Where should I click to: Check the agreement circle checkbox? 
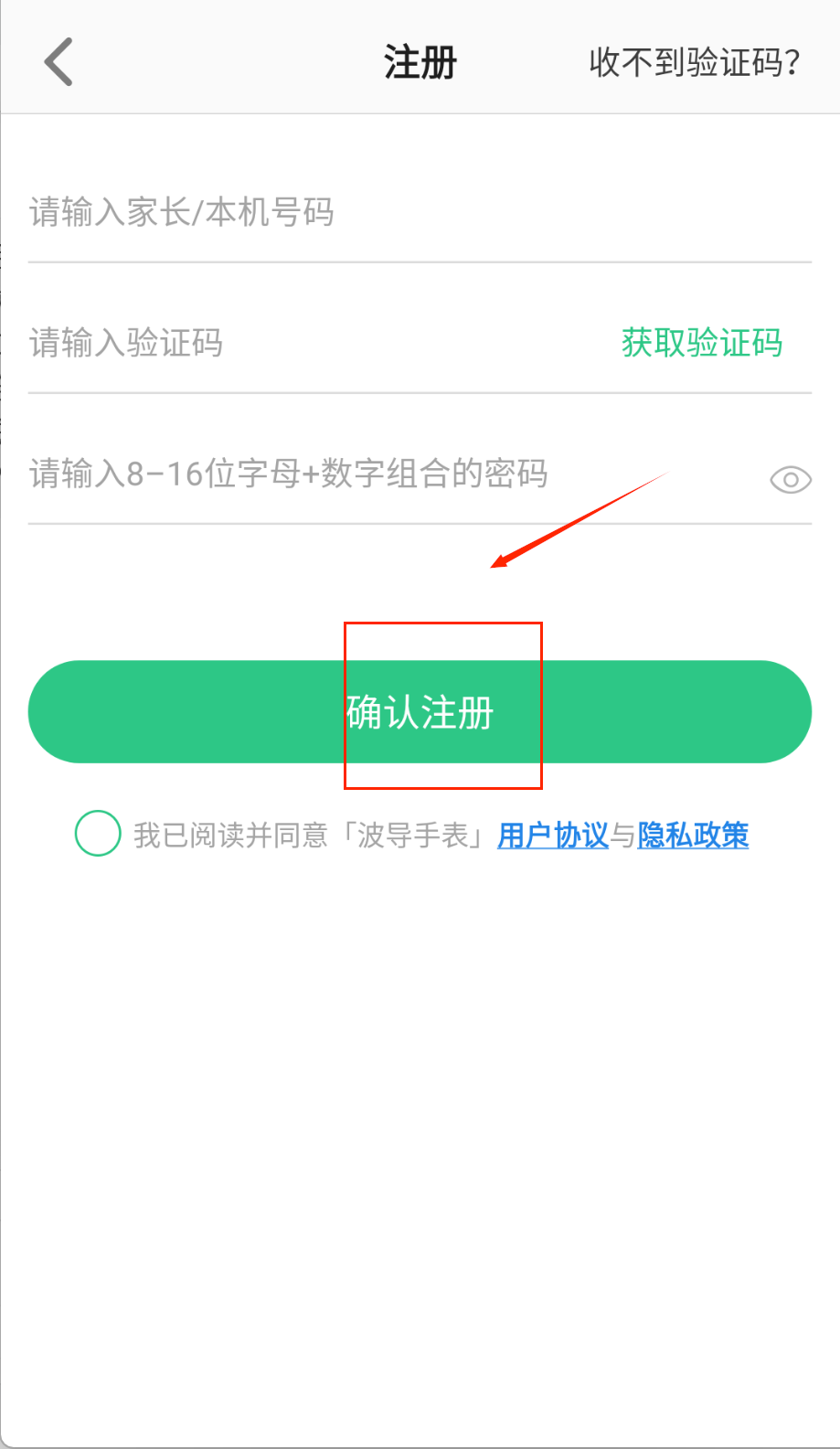(98, 833)
